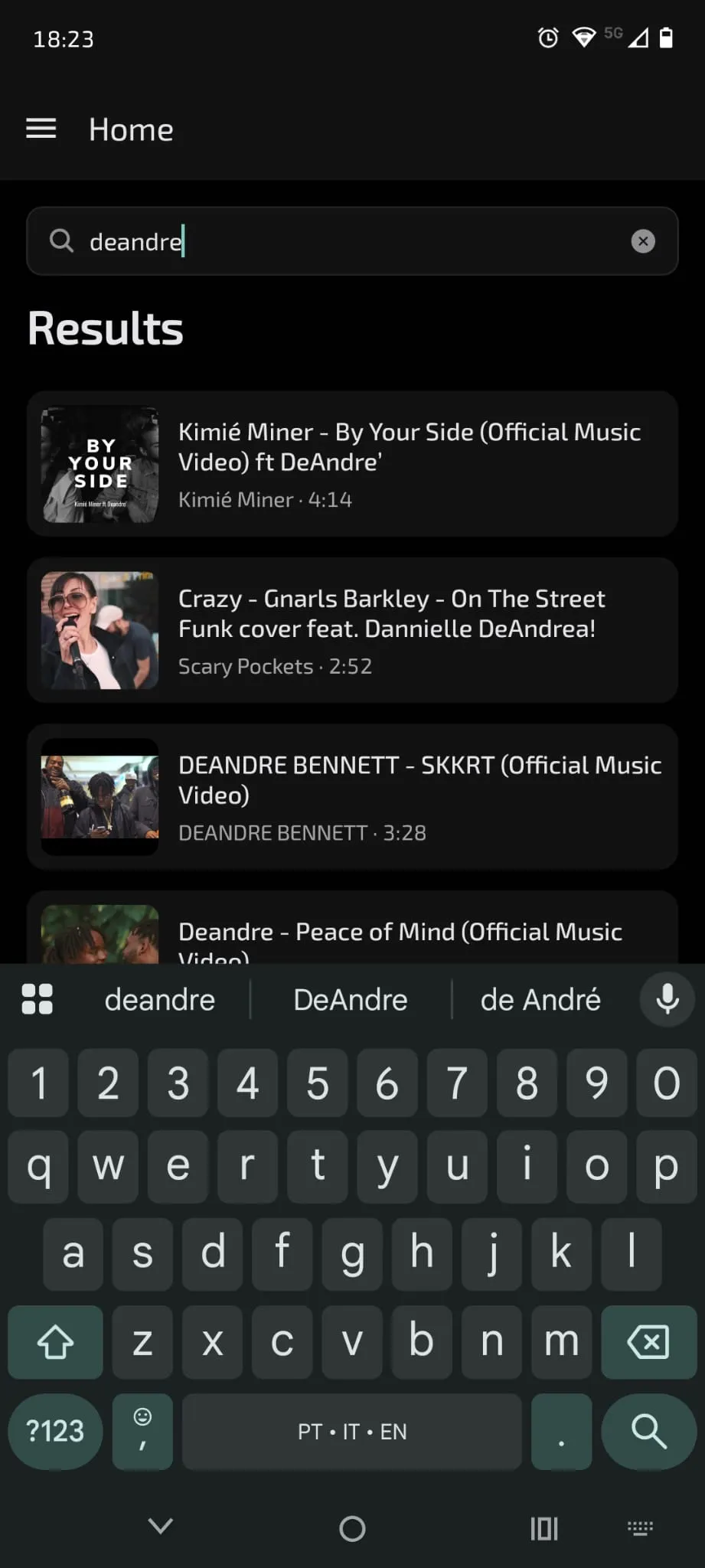Tap the backspace key

pos(649,1342)
